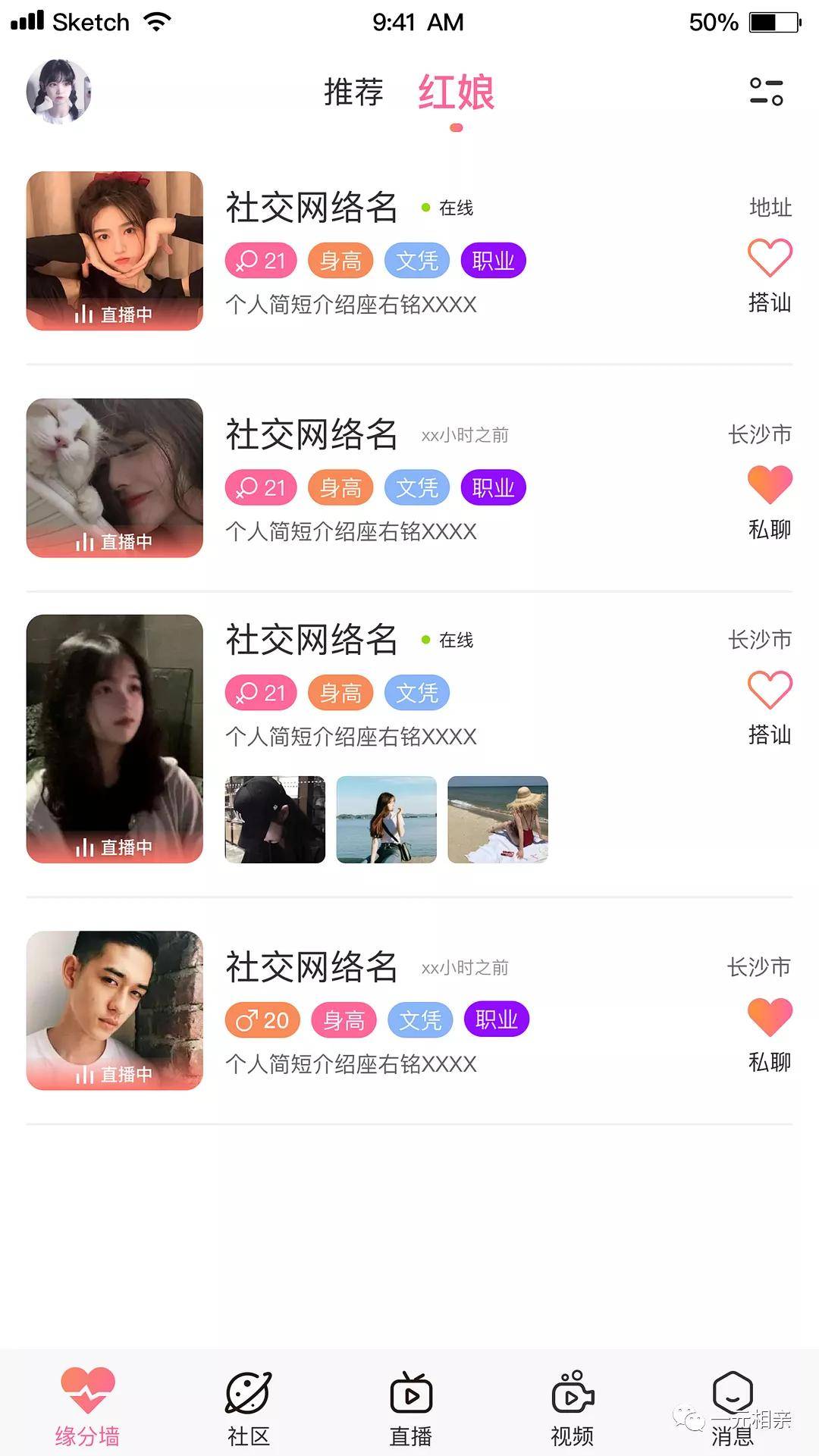Open my profile avatar
Screen dimensions: 819x1456
pyautogui.click(x=59, y=92)
